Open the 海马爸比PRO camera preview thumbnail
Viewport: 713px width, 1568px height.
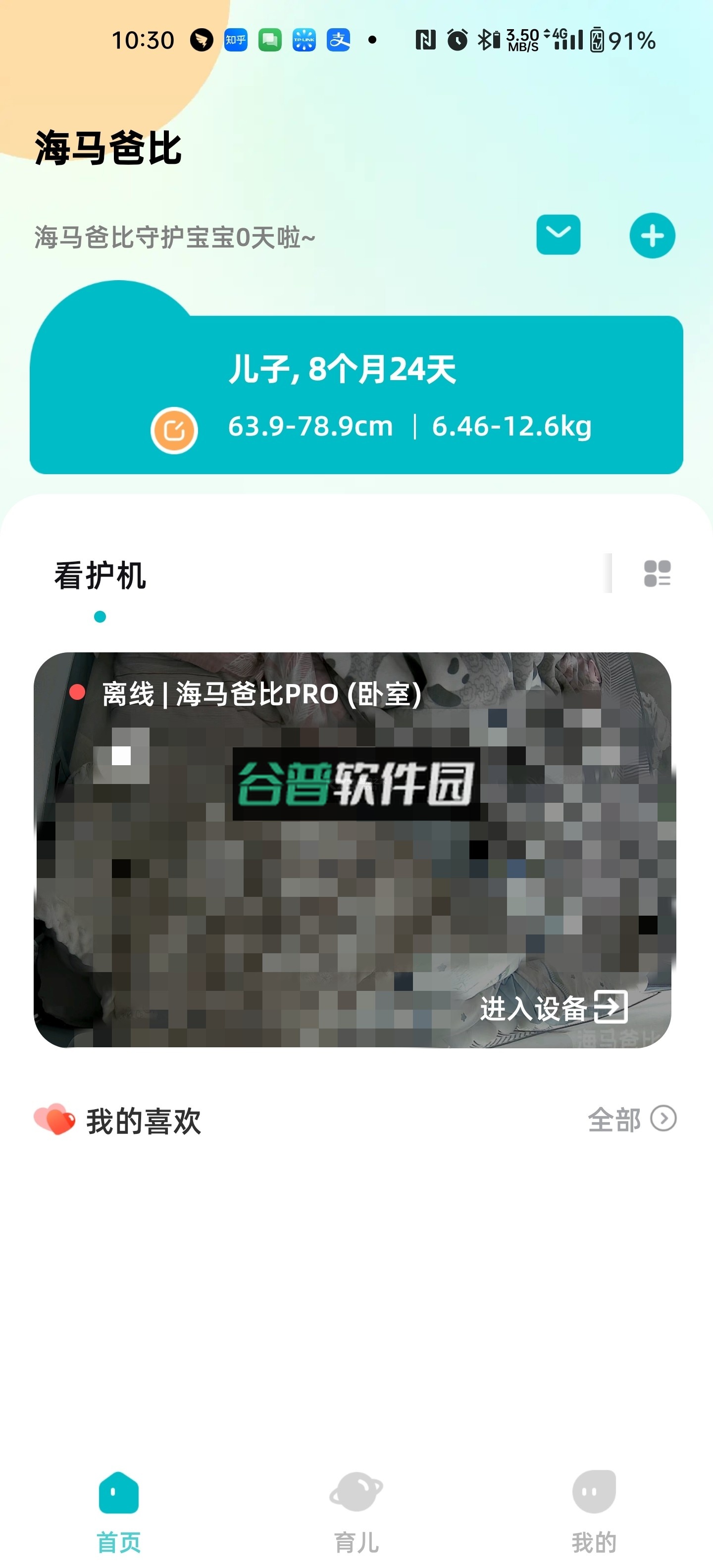[356, 852]
